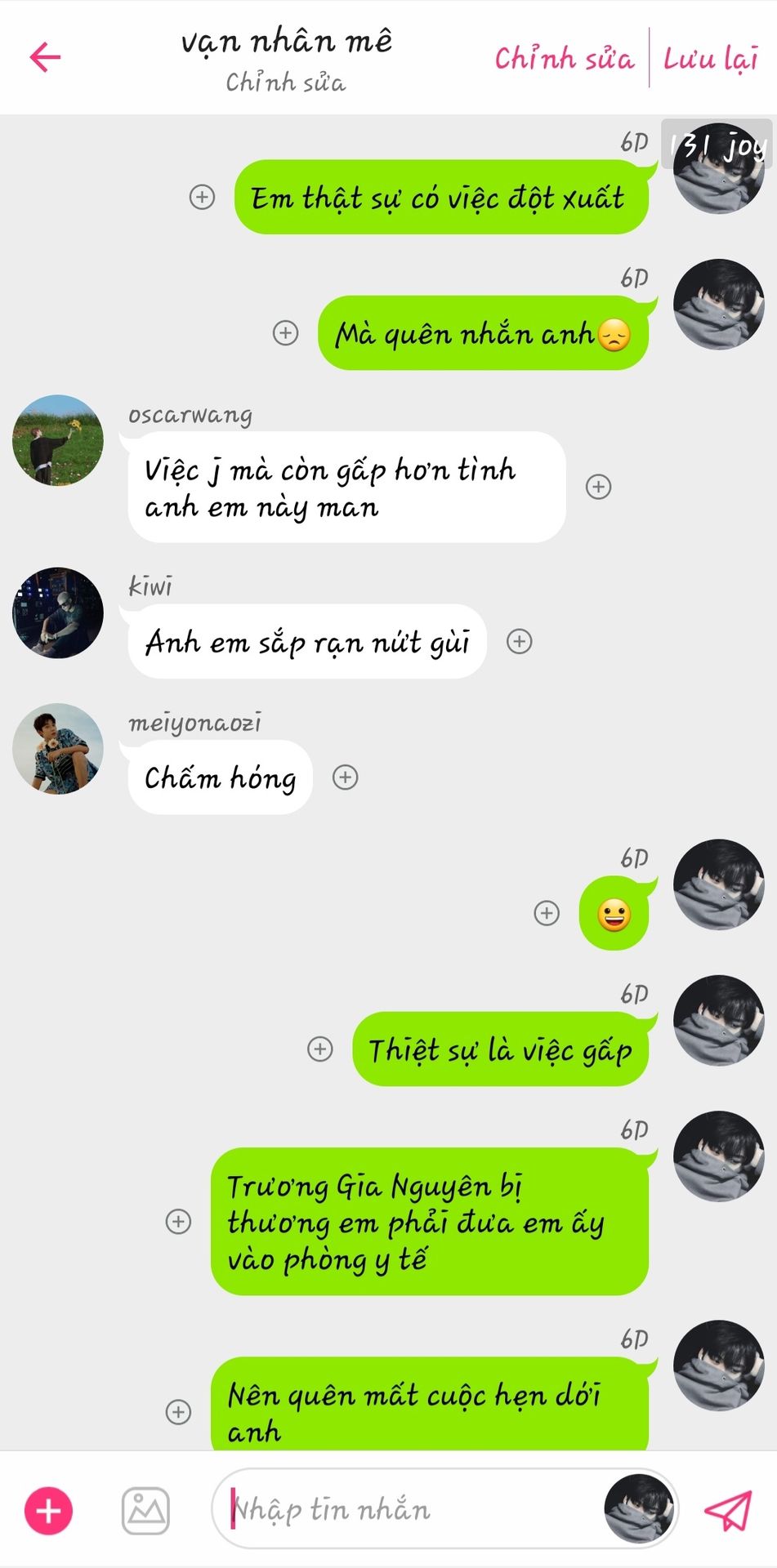This screenshot has height=1568, width=777.
Task: Open kiwi's avatar
Action: point(58,613)
